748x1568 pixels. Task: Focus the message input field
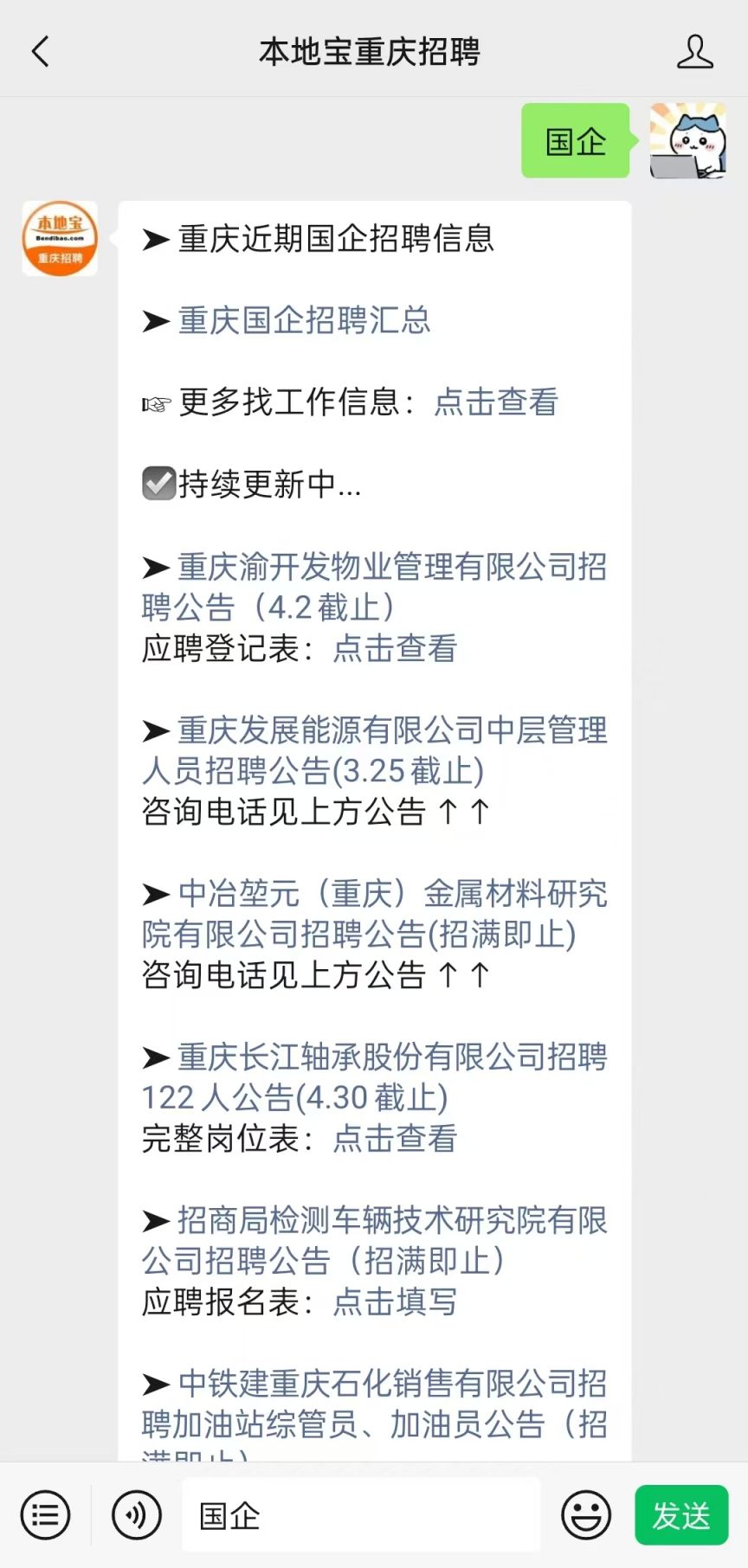click(362, 1515)
